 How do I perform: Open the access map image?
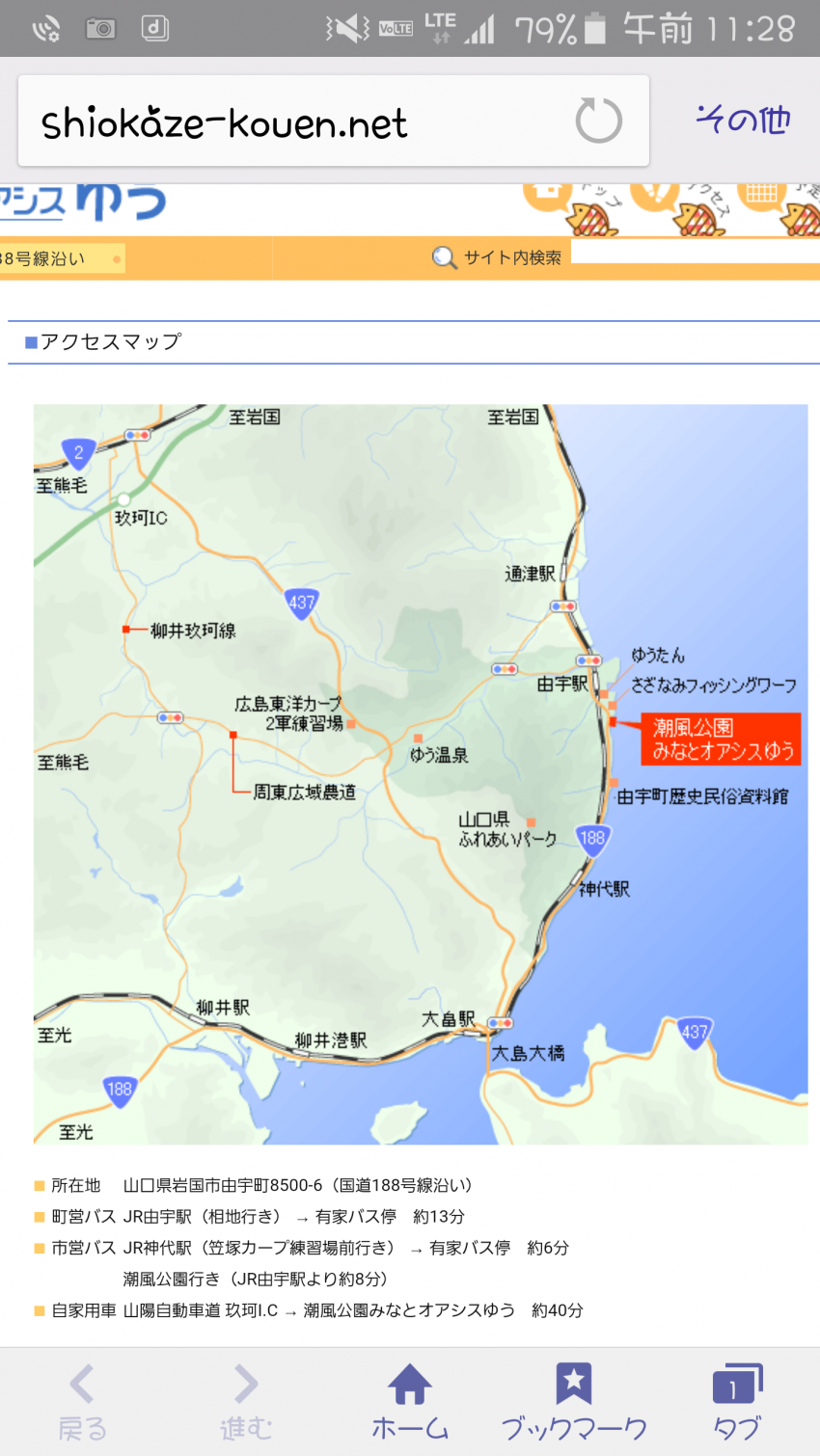[x=421, y=773]
